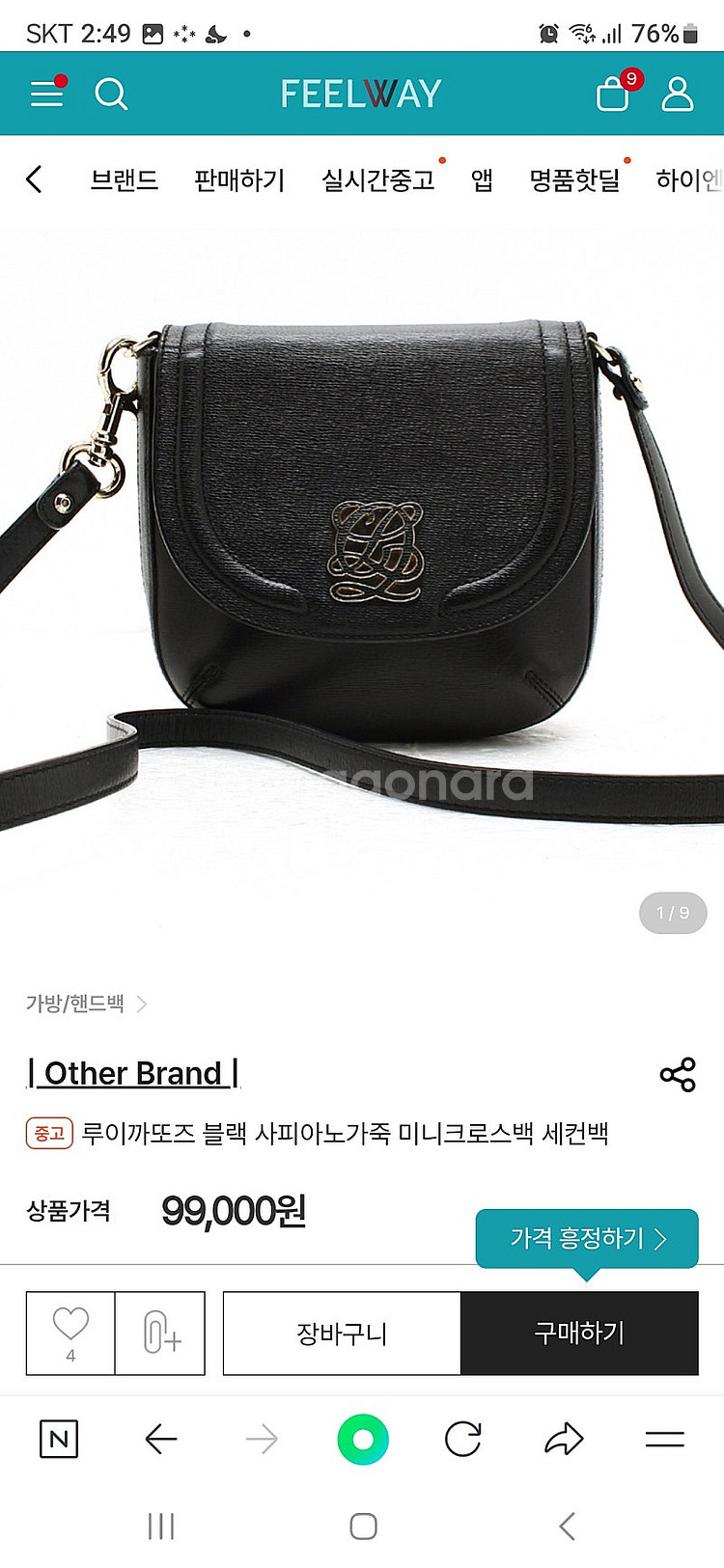Tap 구매하기 to buy now
Screen dimensions: 724x1568
[x=579, y=1334]
